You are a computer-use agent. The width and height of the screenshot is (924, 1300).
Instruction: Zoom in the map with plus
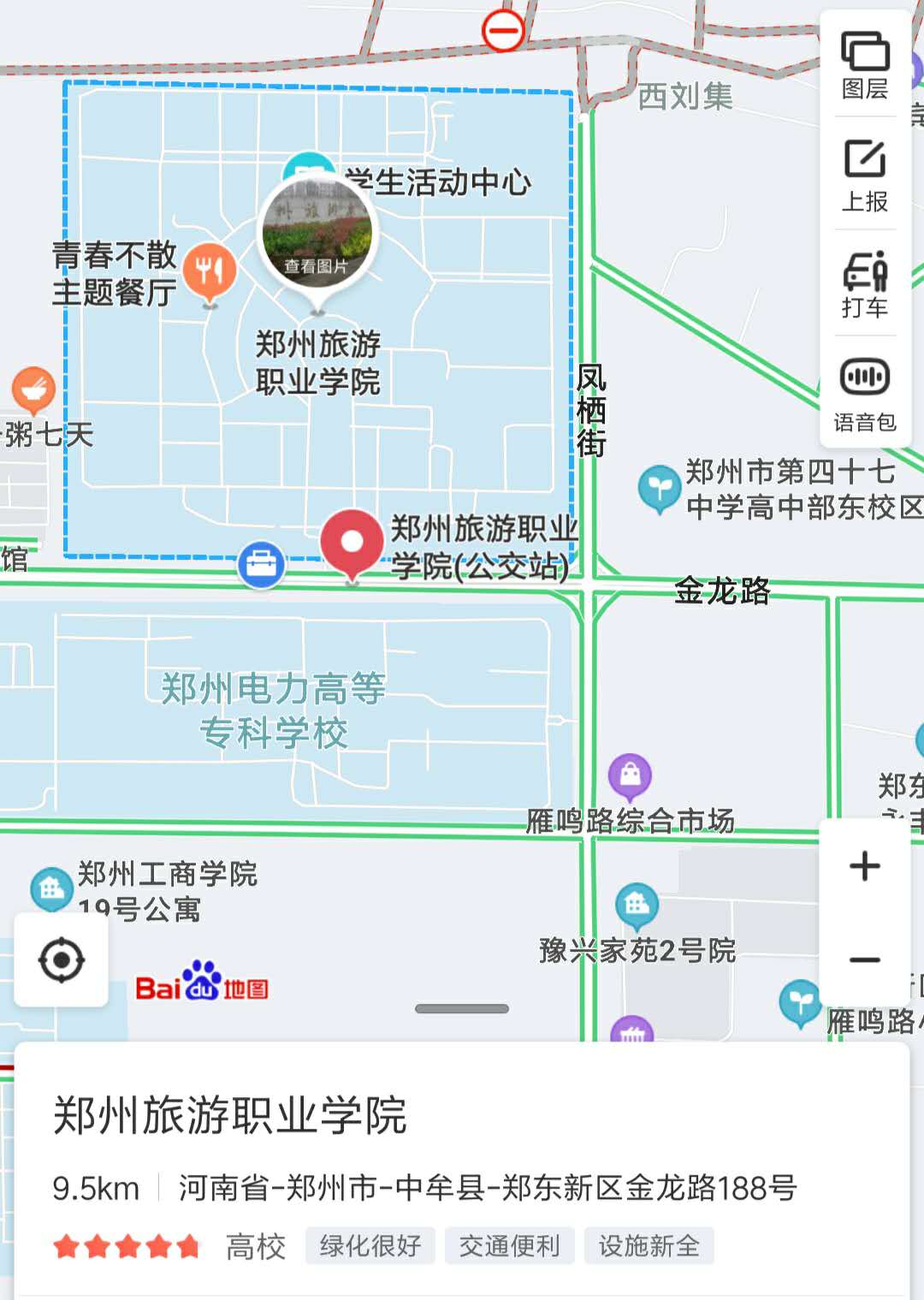(x=865, y=866)
